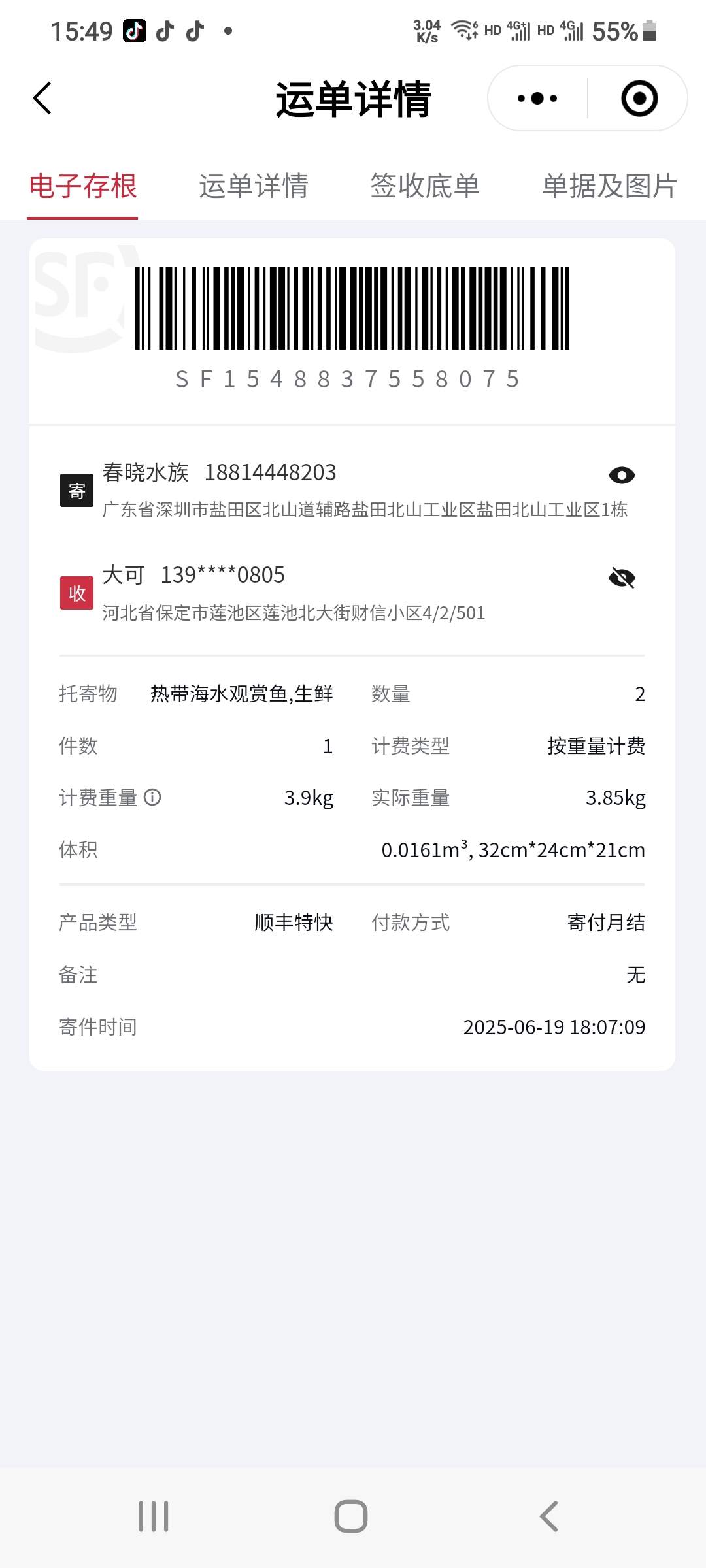
Task: Go back from the 运单详情 page
Action: pos(43,98)
